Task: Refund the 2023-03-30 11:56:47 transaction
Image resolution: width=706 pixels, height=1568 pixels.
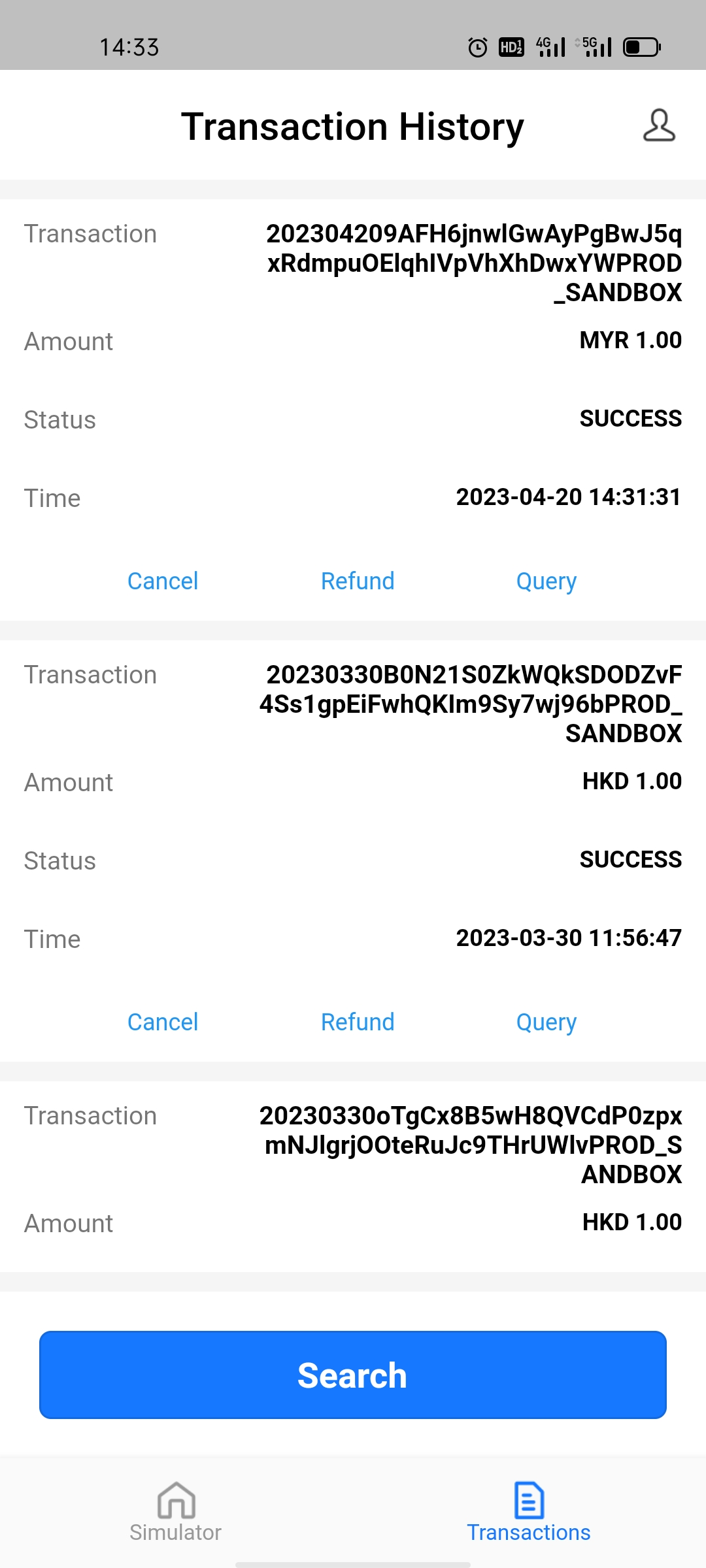Action: [358, 1022]
